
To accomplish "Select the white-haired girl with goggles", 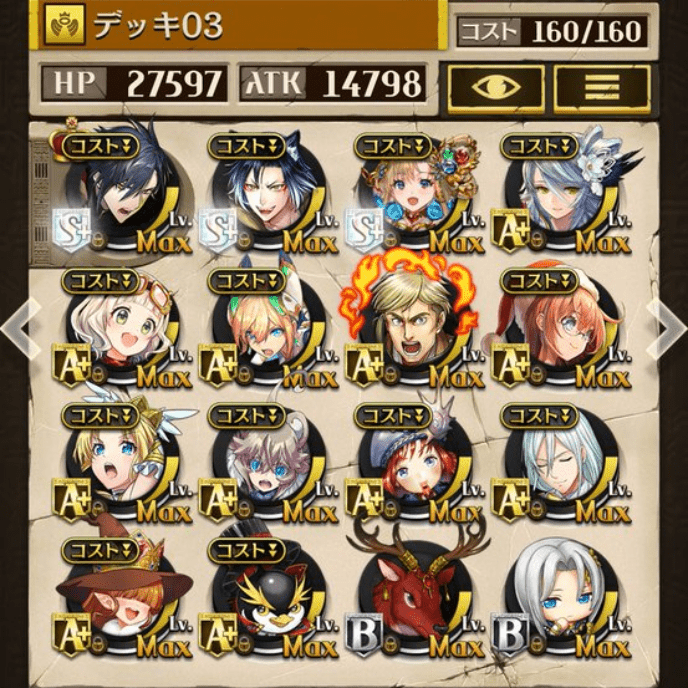I will (x=120, y=330).
